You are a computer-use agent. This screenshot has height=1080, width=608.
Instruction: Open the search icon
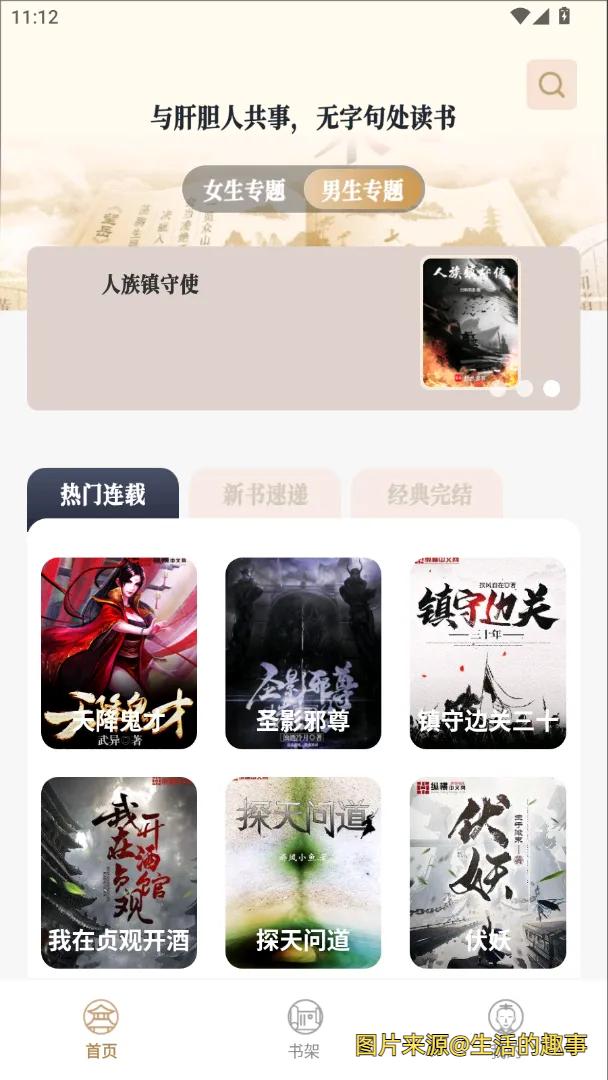(551, 85)
